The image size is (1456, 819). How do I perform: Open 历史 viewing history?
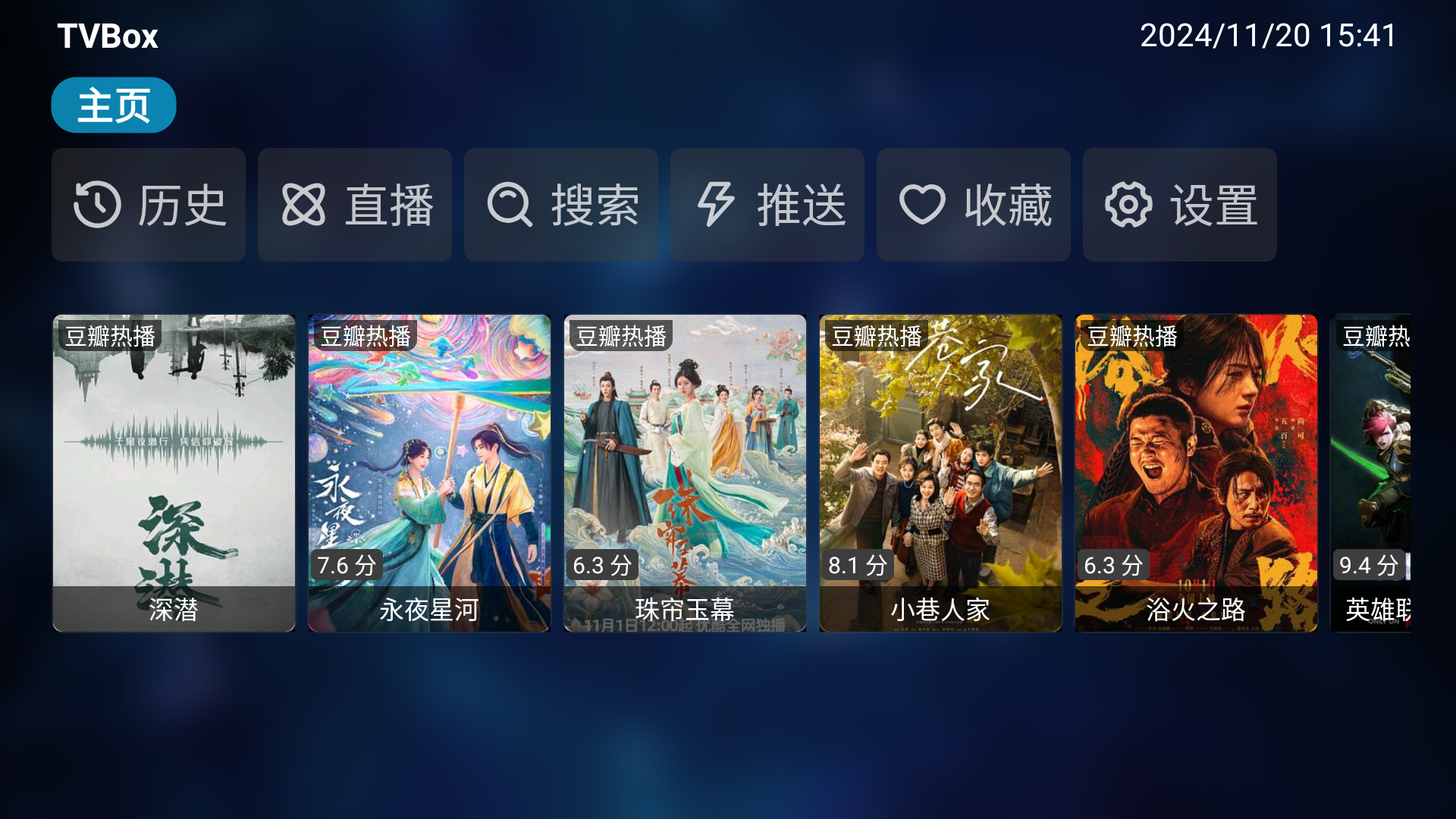tap(149, 205)
